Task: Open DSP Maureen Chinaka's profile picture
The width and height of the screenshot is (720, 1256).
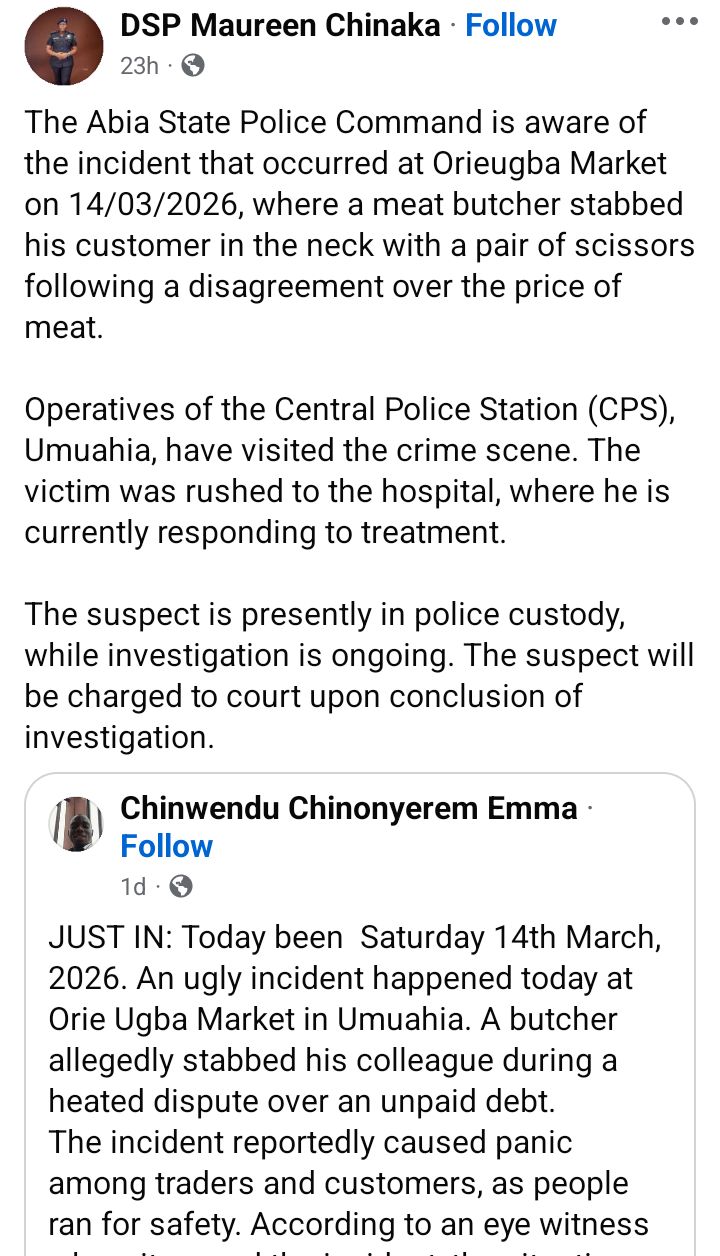Action: click(63, 46)
